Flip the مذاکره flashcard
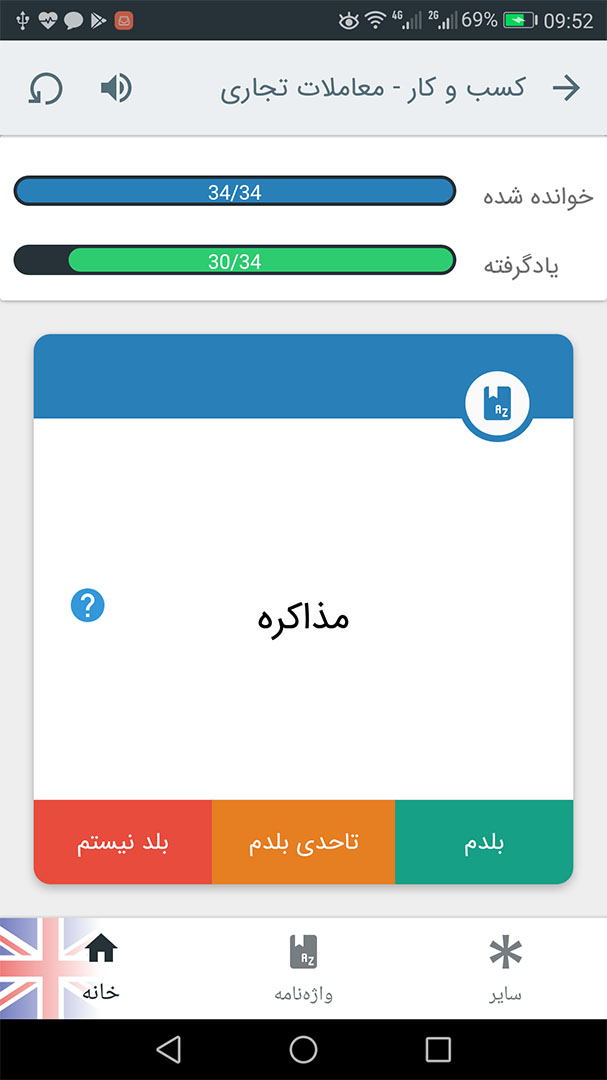Viewport: 607px width, 1080px height. 303,609
